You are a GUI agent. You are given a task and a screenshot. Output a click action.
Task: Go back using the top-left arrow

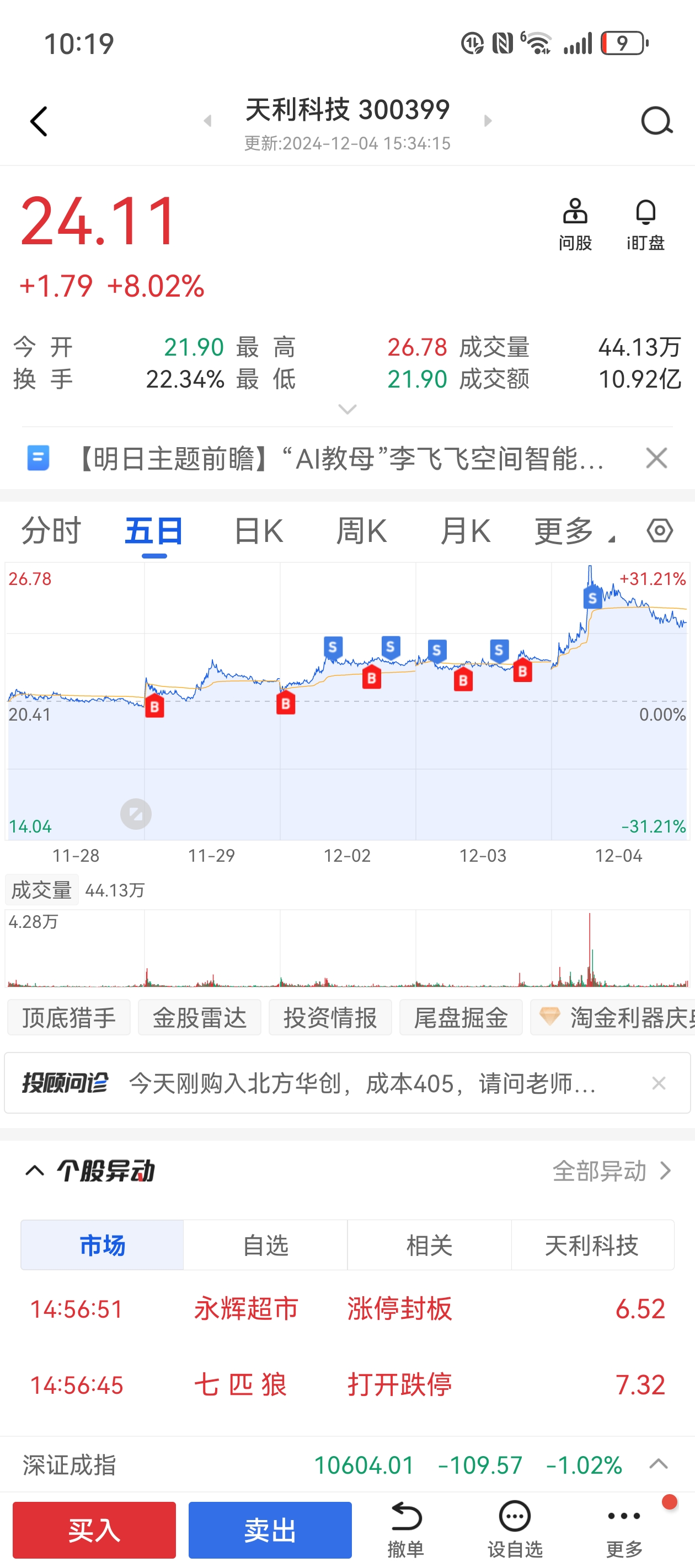point(39,122)
